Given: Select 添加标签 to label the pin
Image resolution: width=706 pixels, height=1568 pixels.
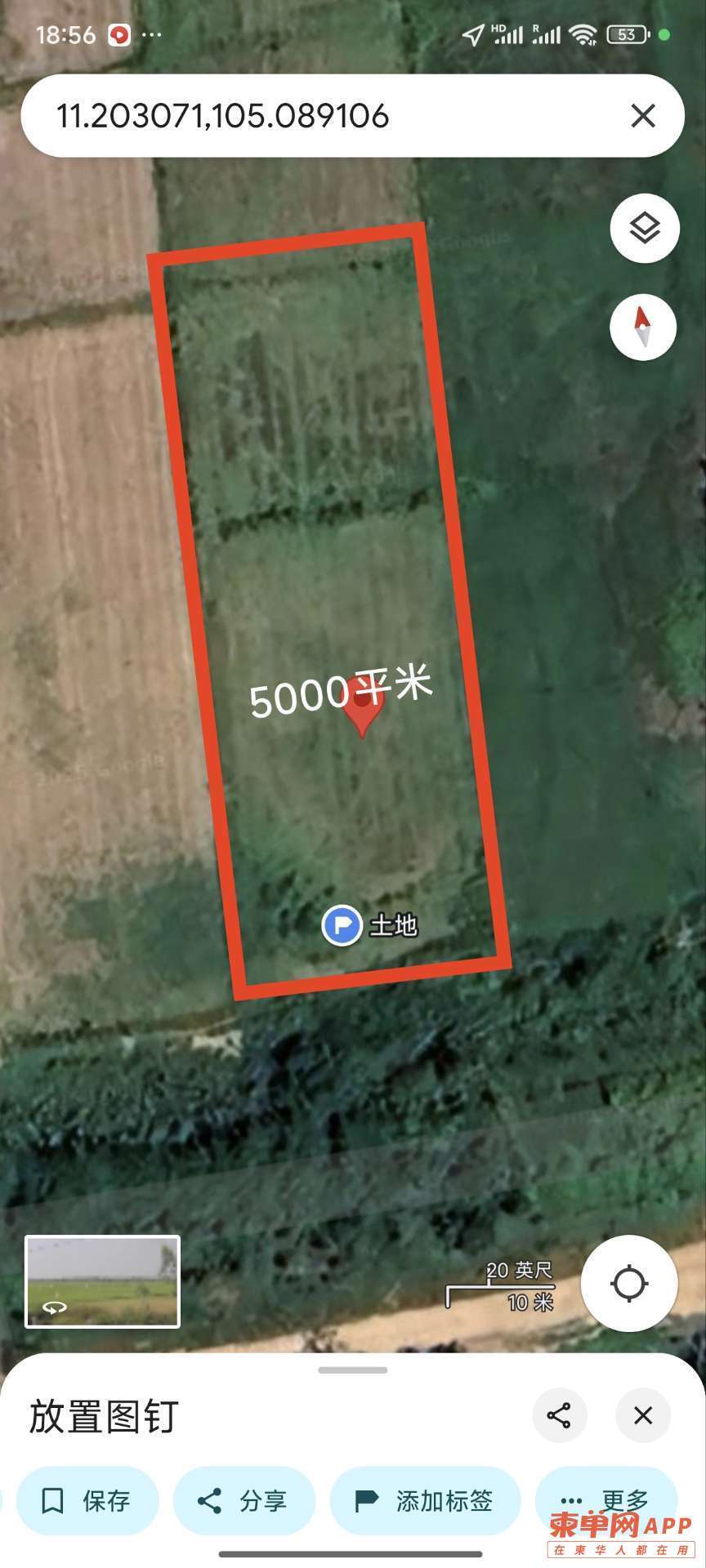Looking at the screenshot, I should pyautogui.click(x=425, y=1500).
